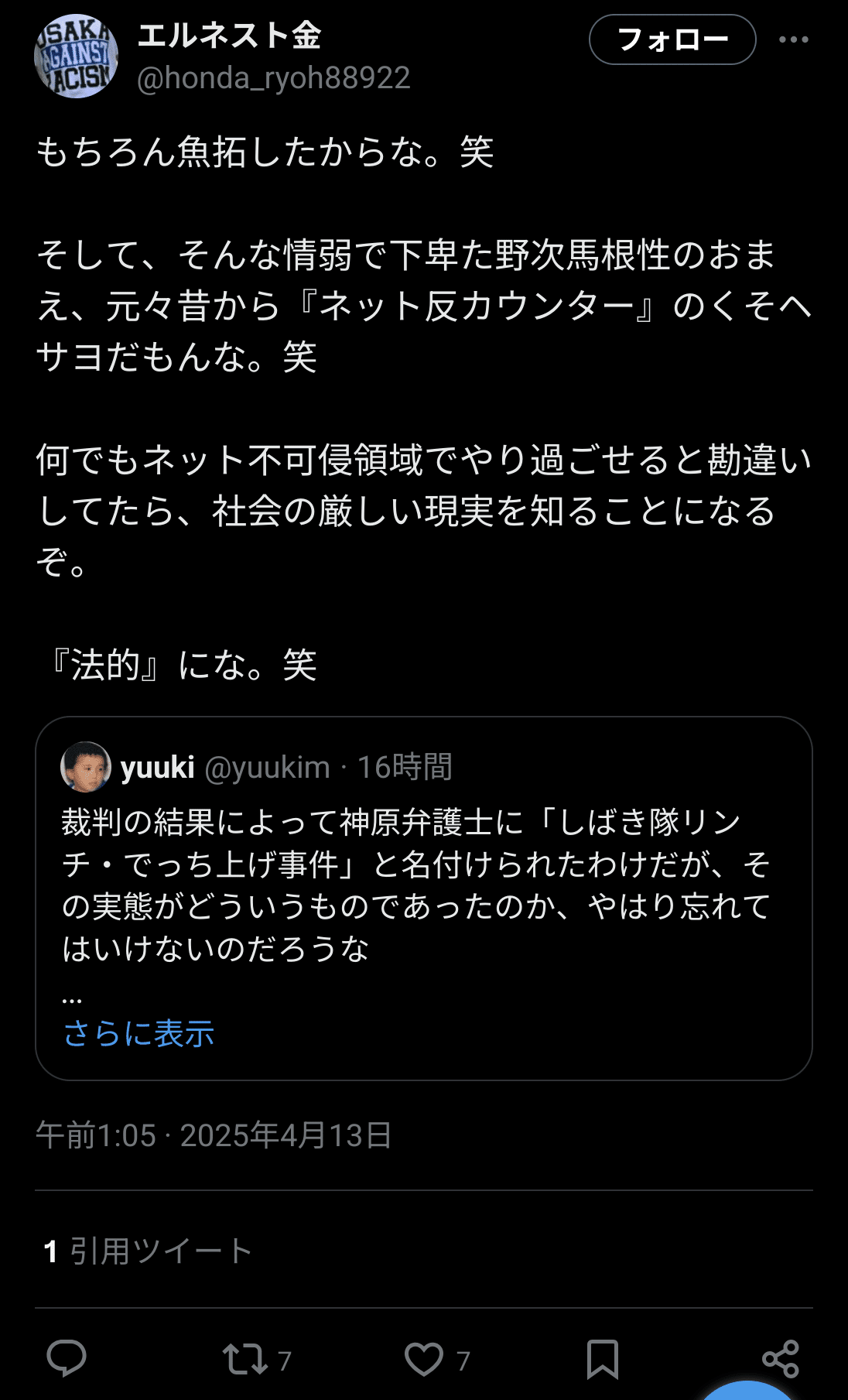The height and width of the screenshot is (1400, 848).
Task: Open the @honda_ryoh88922 handle
Action: click(273, 78)
